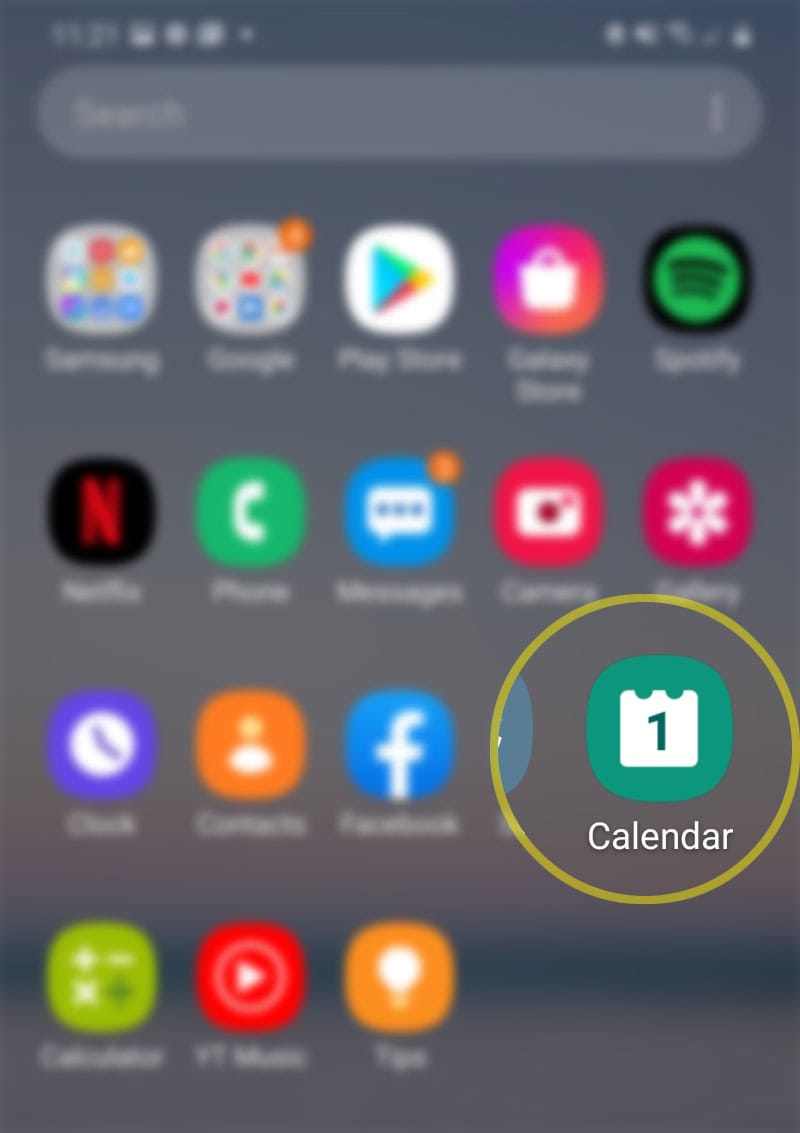Open the Contacts app
This screenshot has height=1133, width=800.
tap(250, 745)
